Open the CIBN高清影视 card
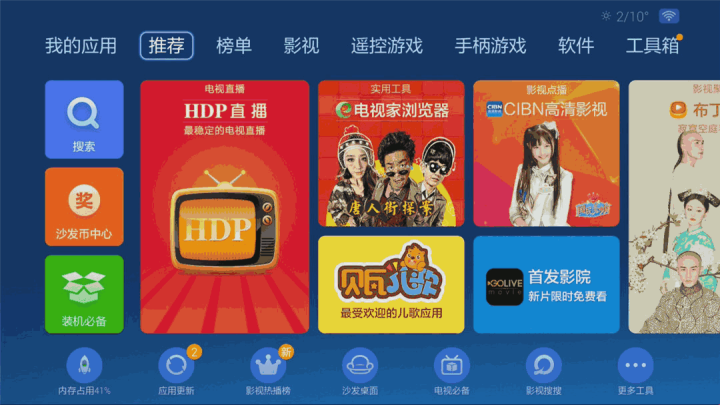720x406 pixels. pos(546,153)
